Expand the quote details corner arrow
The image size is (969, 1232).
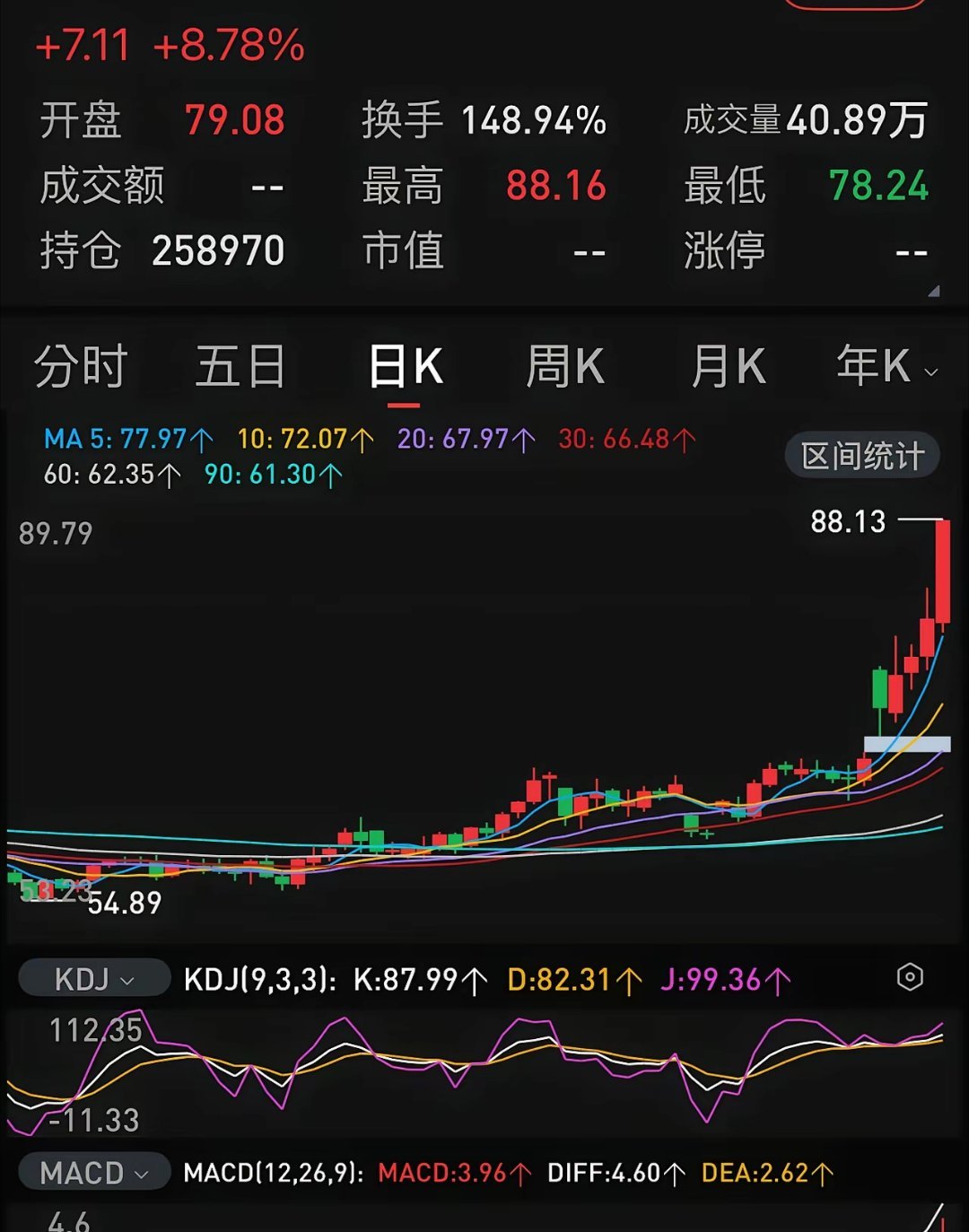click(933, 291)
